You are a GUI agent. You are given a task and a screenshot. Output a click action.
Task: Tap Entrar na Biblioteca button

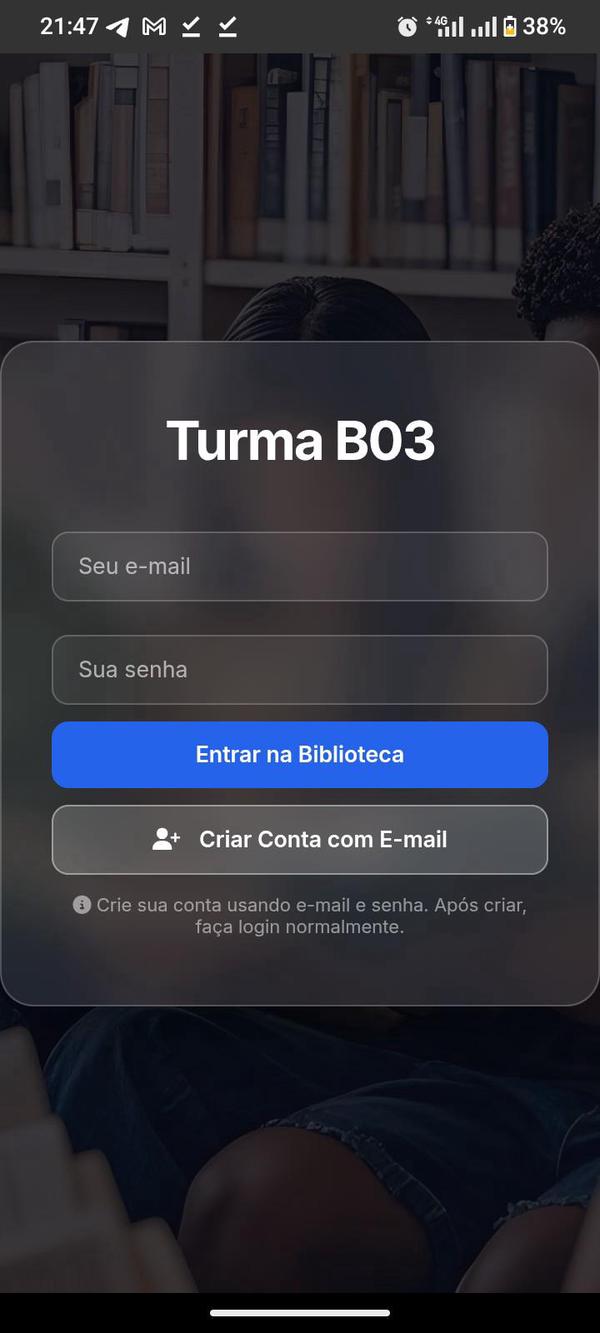300,755
